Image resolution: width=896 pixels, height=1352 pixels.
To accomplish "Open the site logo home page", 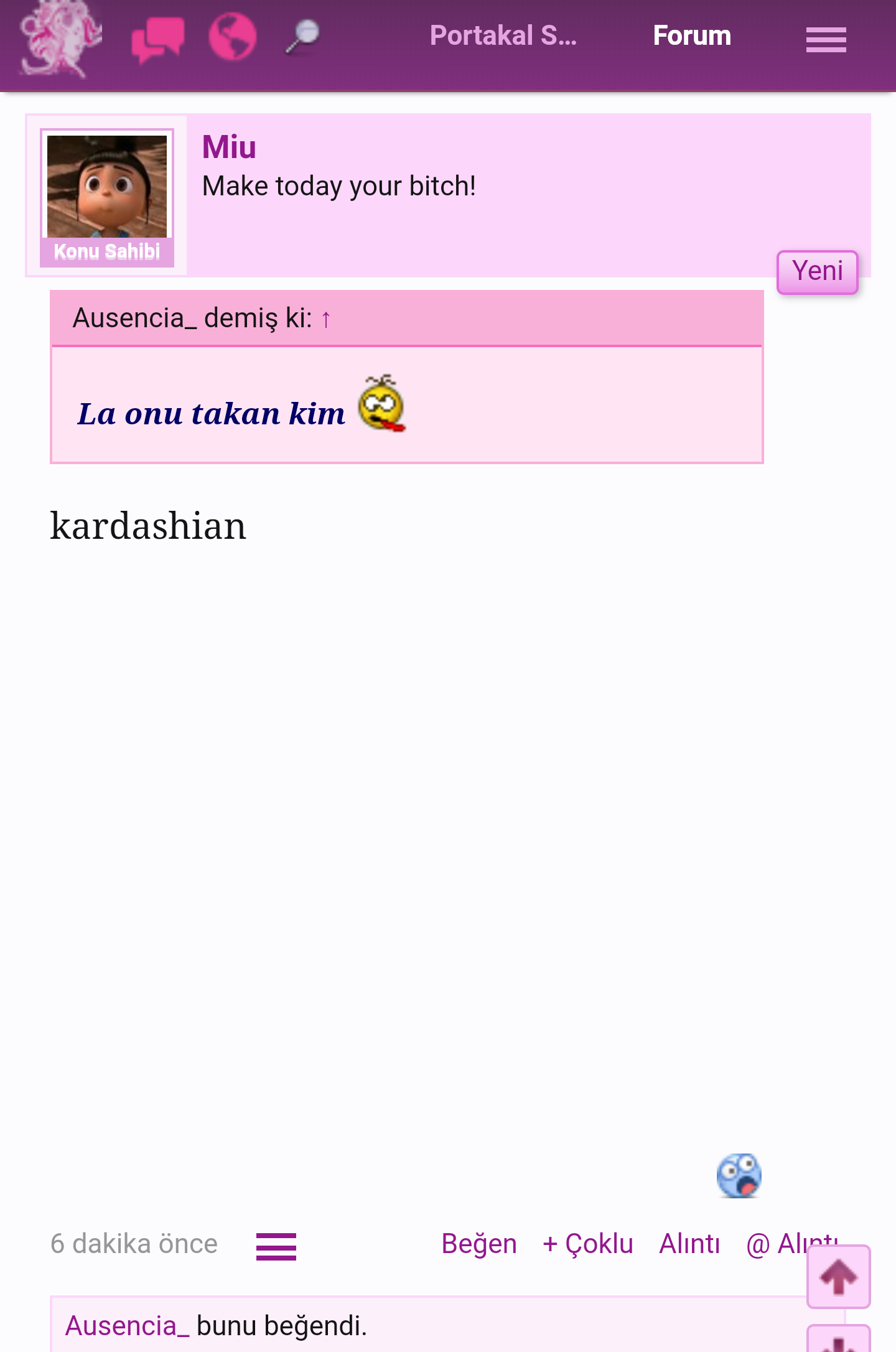I will click(59, 39).
